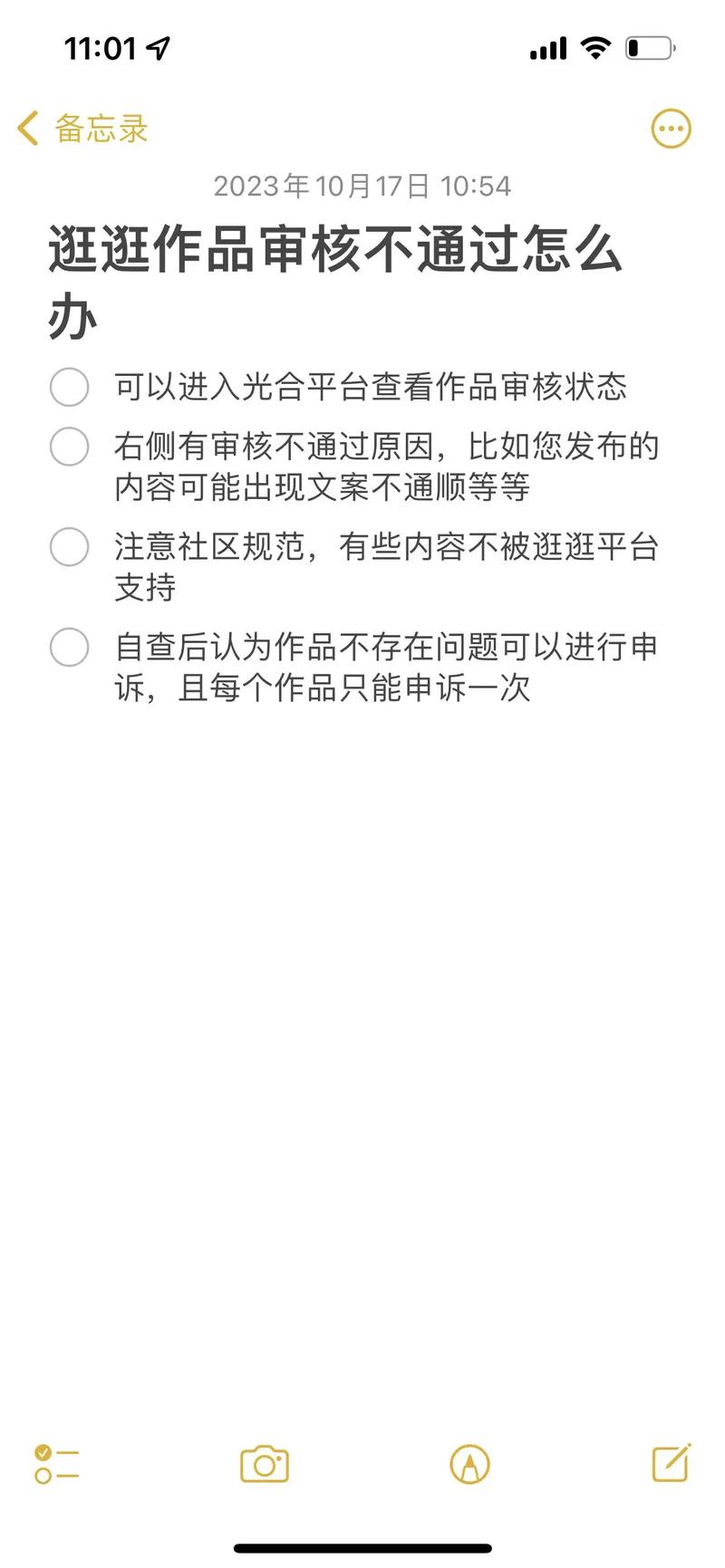The width and height of the screenshot is (725, 1568).
Task: Toggle the circle beside 自查后认为作品不存在问题
Action: tap(69, 648)
